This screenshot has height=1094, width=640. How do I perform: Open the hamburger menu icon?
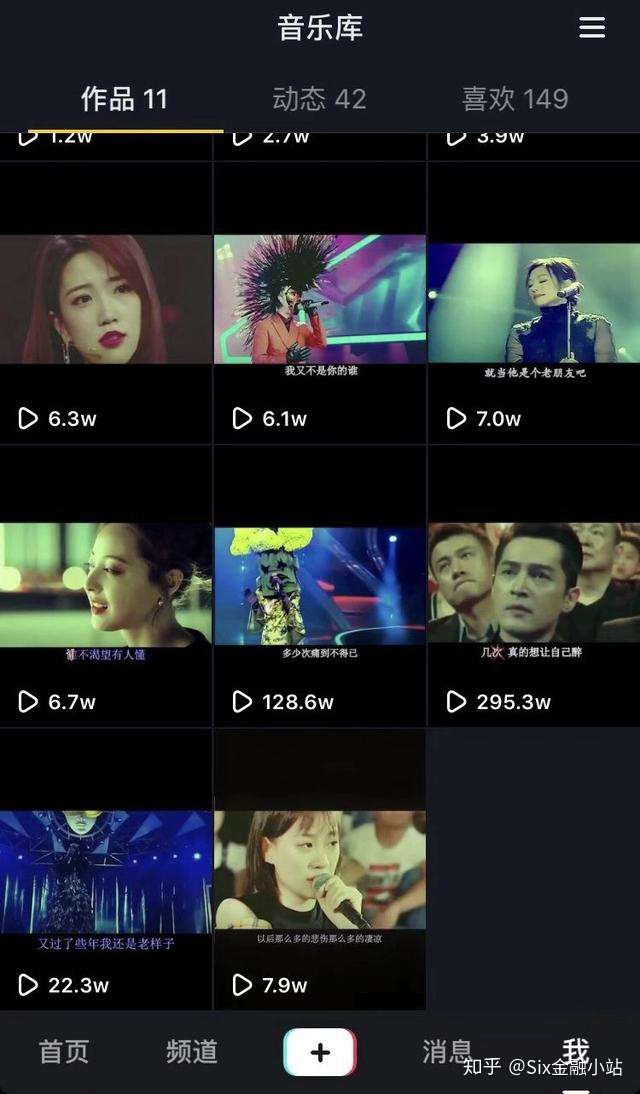coord(592,28)
